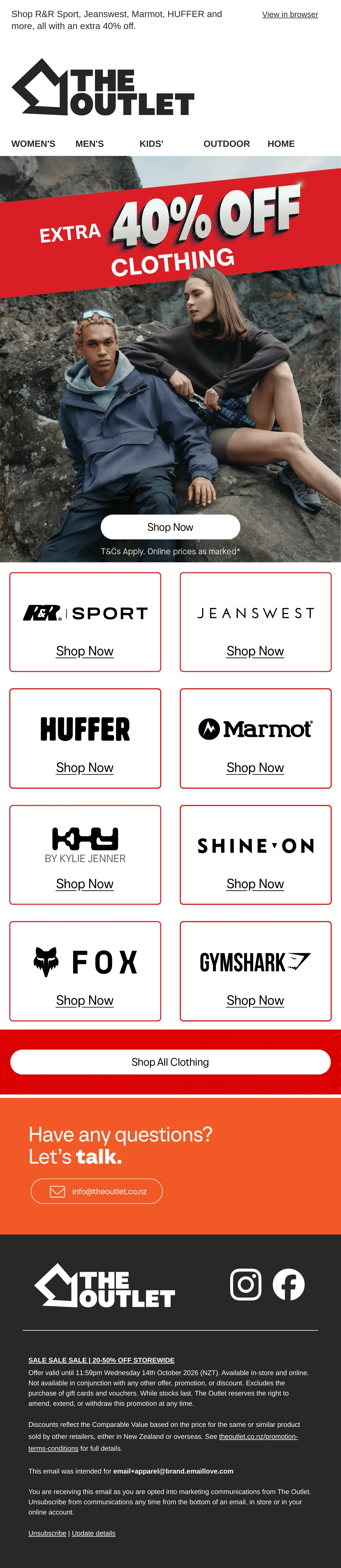The width and height of the screenshot is (341, 1568).
Task: Shop the Fox brand
Action: click(85, 971)
